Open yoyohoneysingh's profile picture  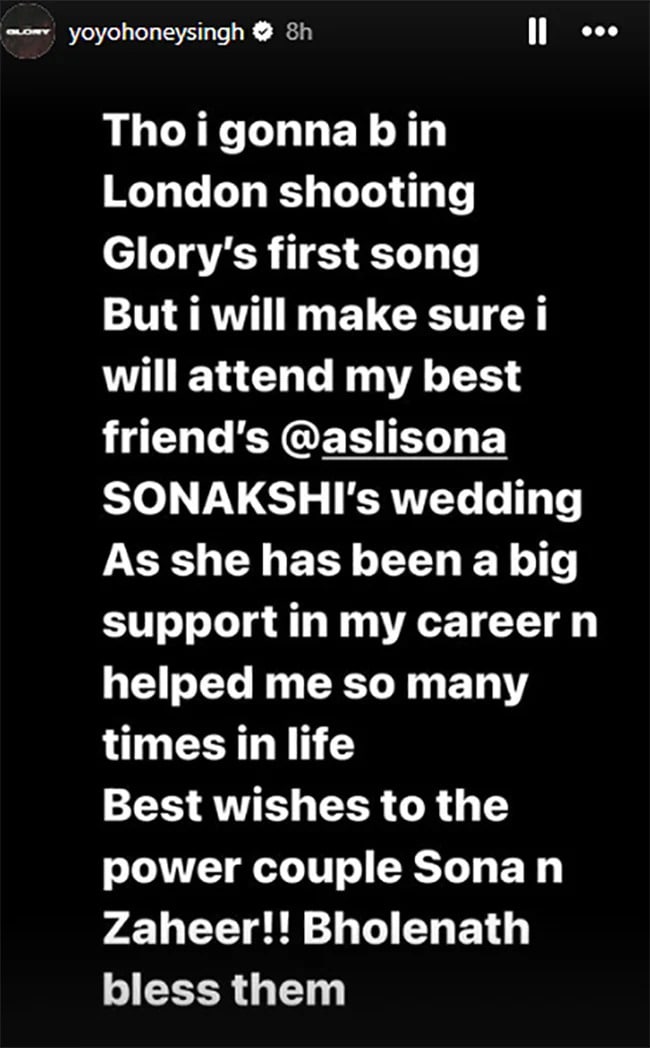click(27, 33)
